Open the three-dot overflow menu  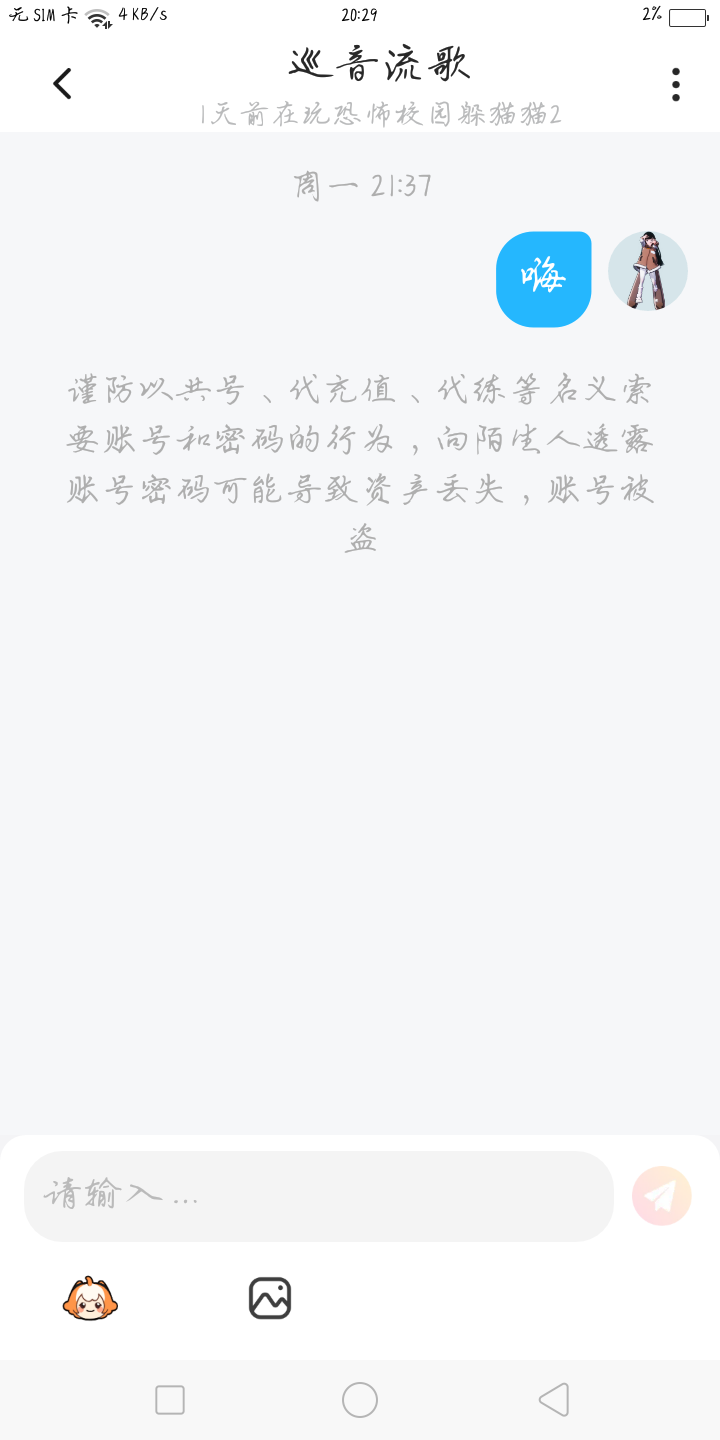pyautogui.click(x=676, y=85)
